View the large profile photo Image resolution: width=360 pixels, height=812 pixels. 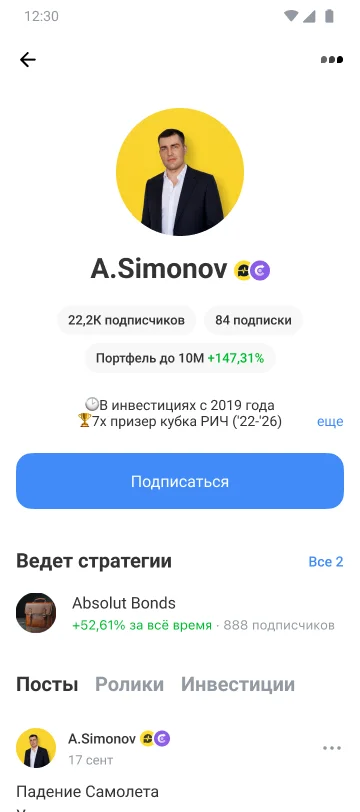click(x=180, y=172)
